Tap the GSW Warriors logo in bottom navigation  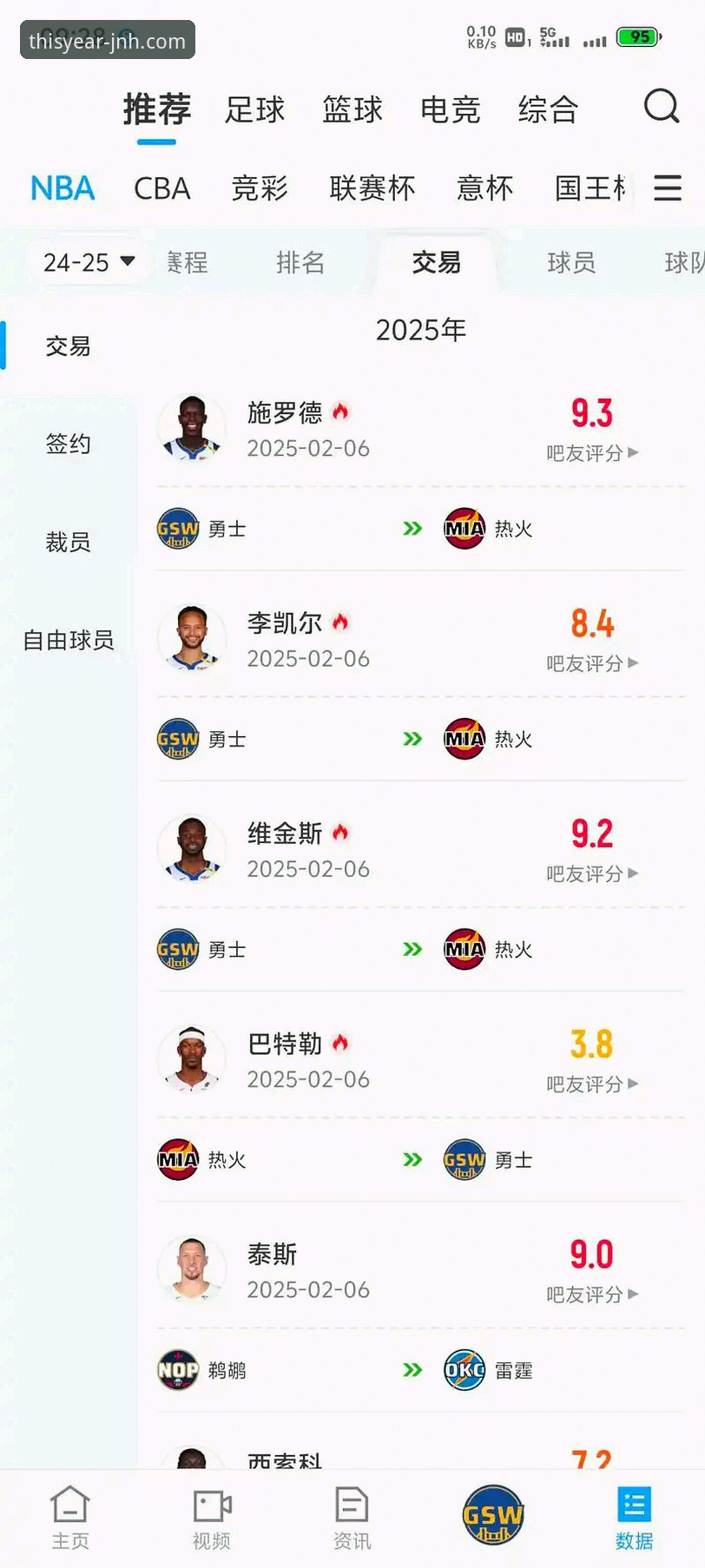[492, 1512]
